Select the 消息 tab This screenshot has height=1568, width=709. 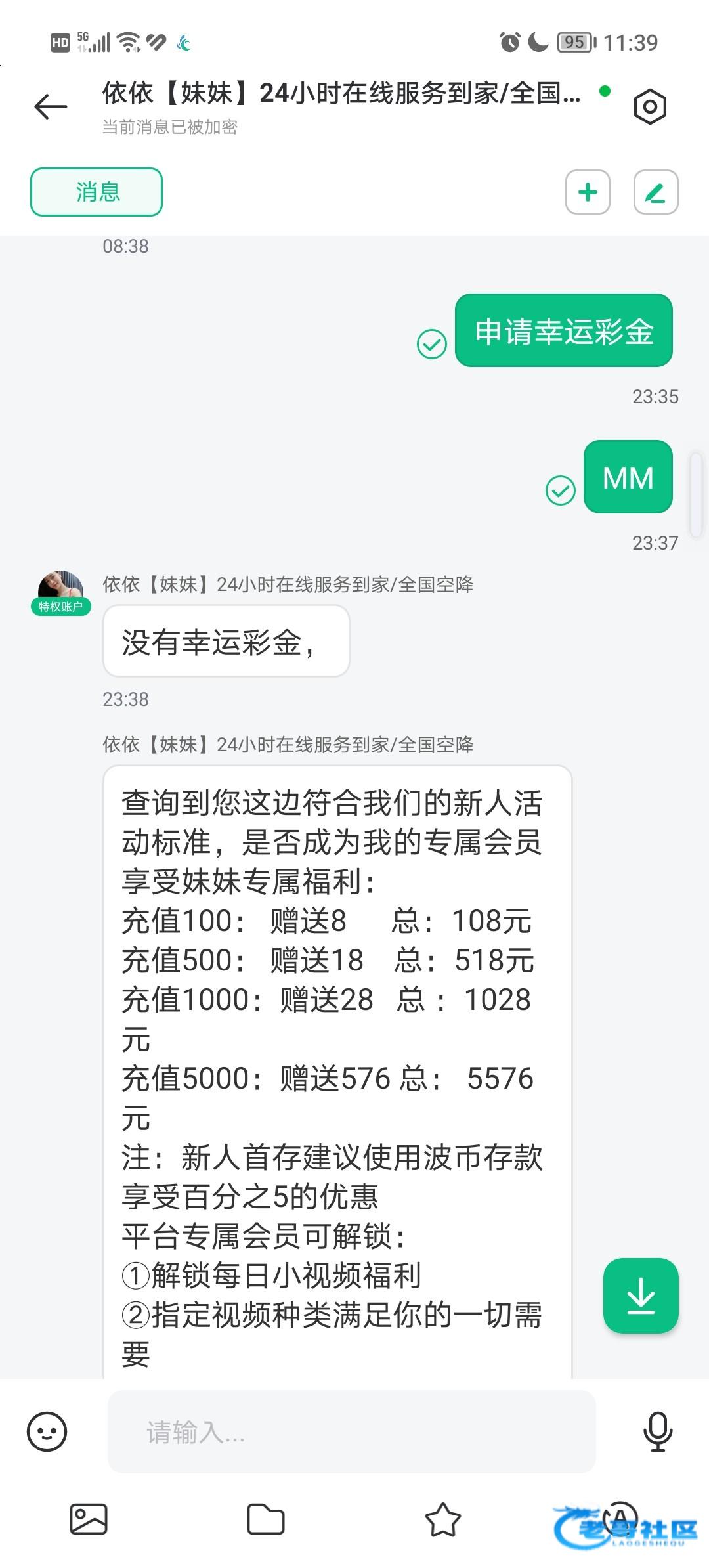click(97, 192)
